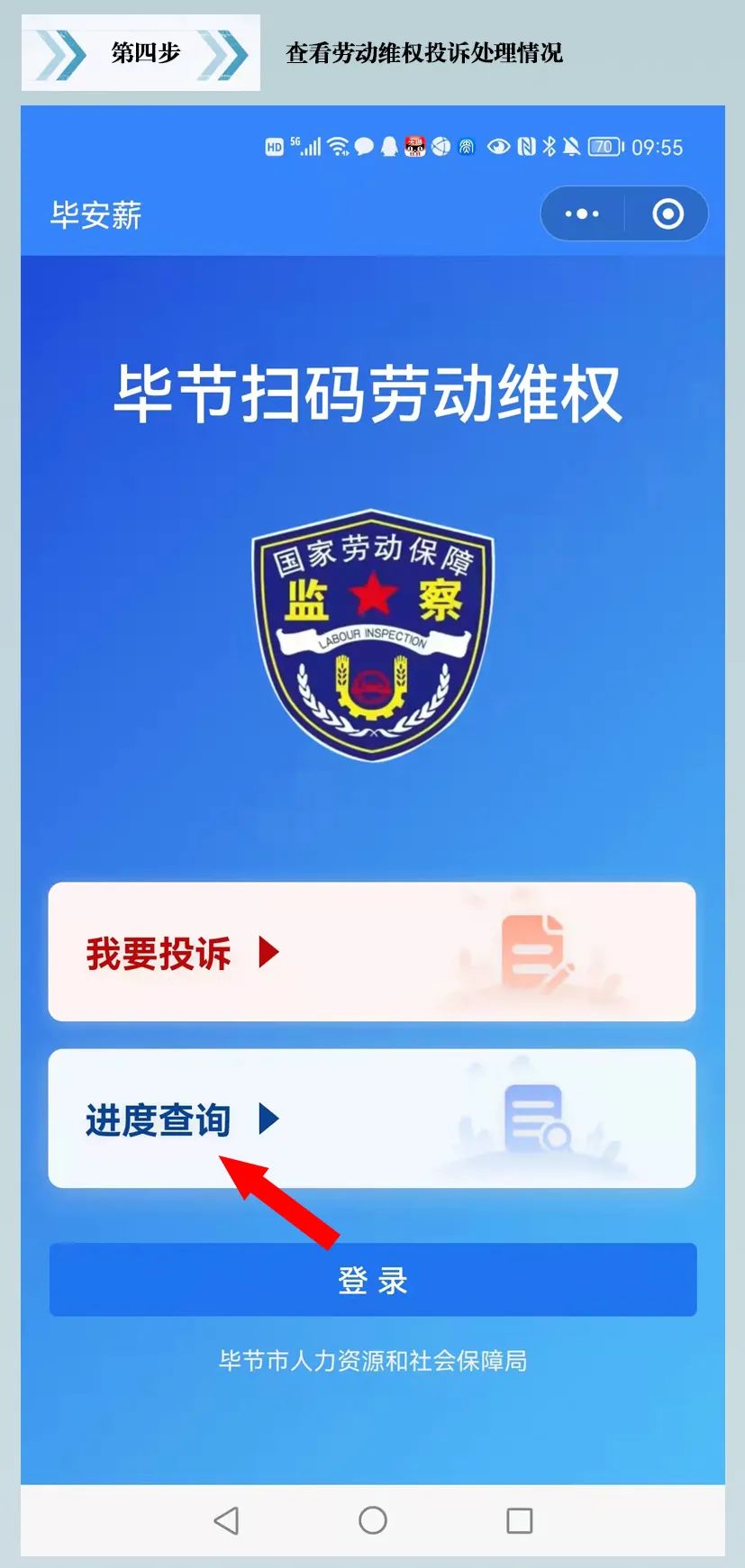
Task: Open the 我要投诉 complaint card
Action: [x=371, y=952]
